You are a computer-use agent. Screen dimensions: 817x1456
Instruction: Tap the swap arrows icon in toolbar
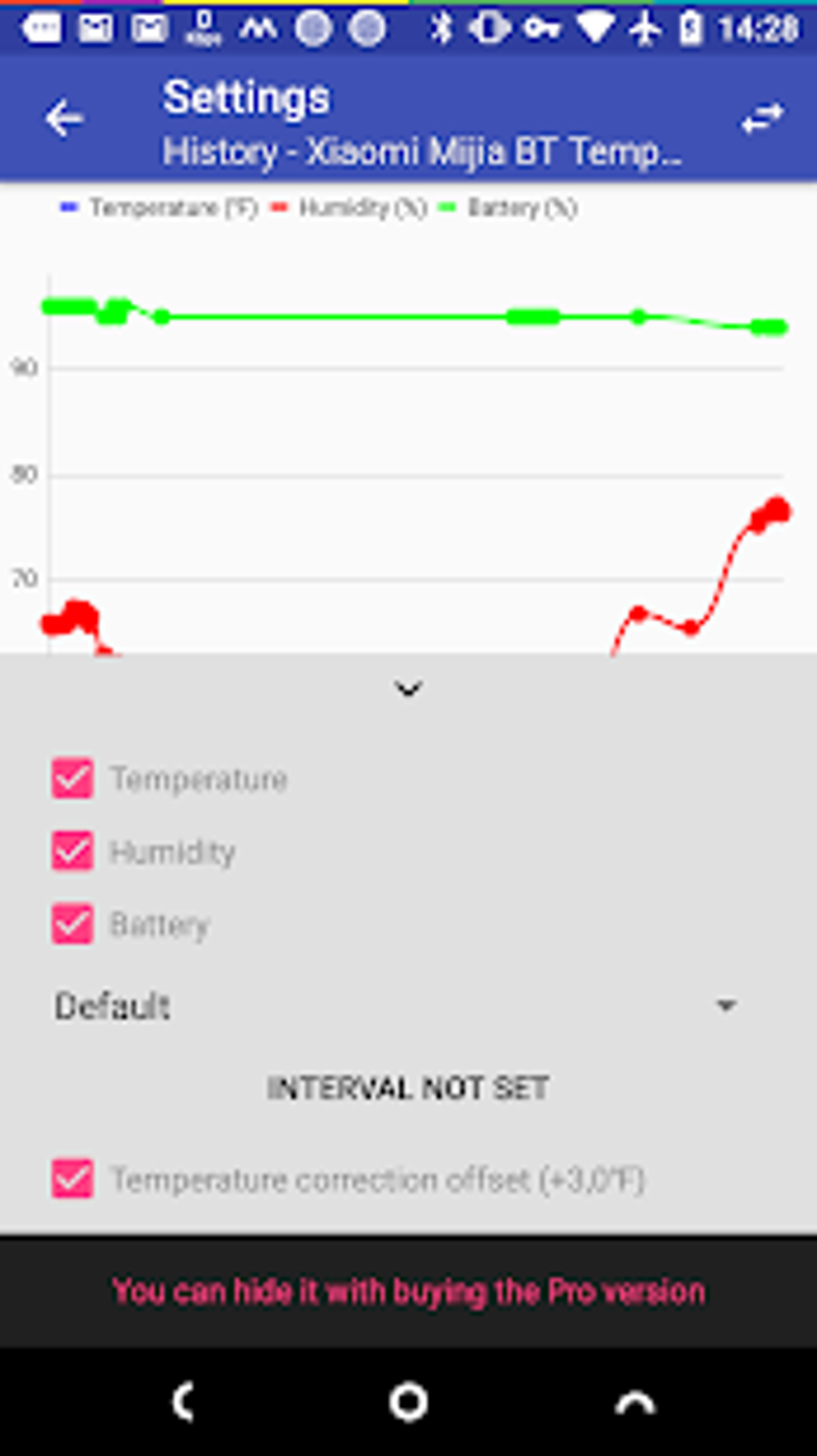pyautogui.click(x=762, y=119)
